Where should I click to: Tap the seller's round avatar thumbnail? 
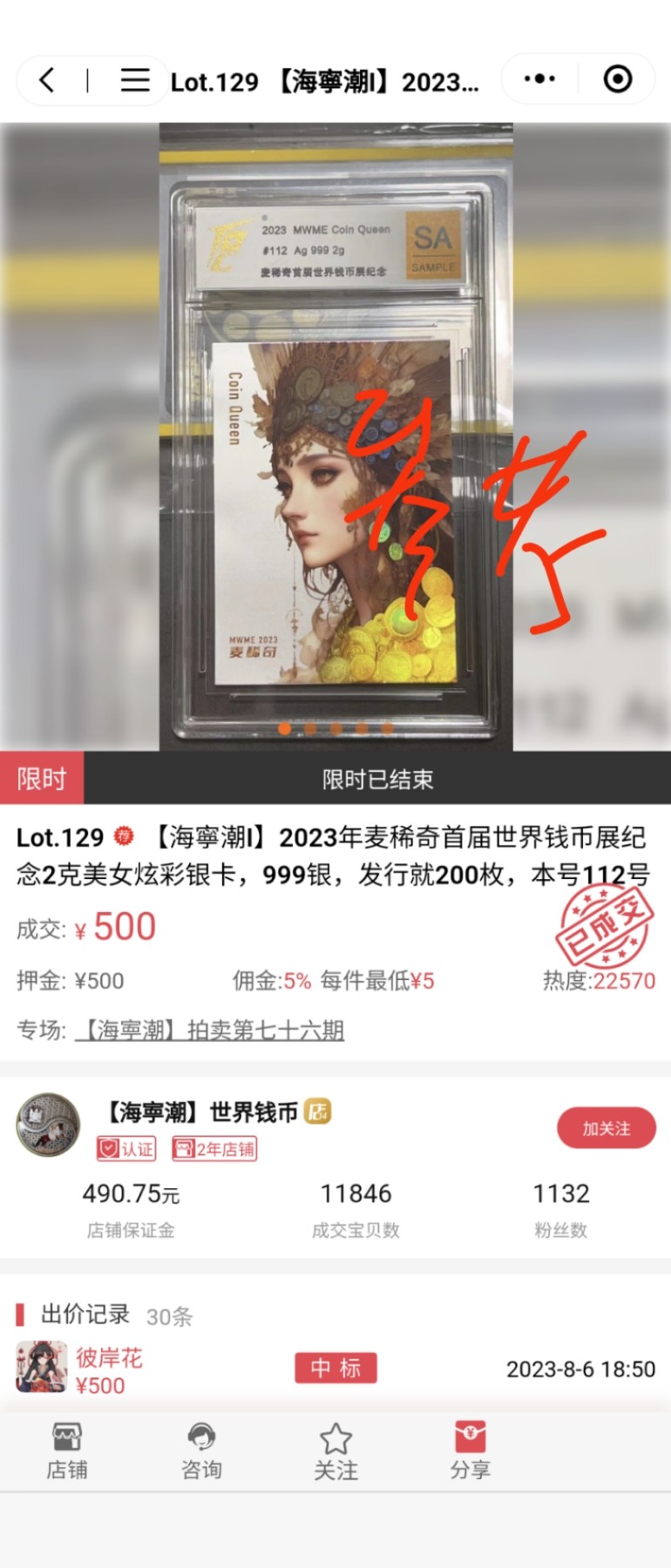[x=46, y=1126]
